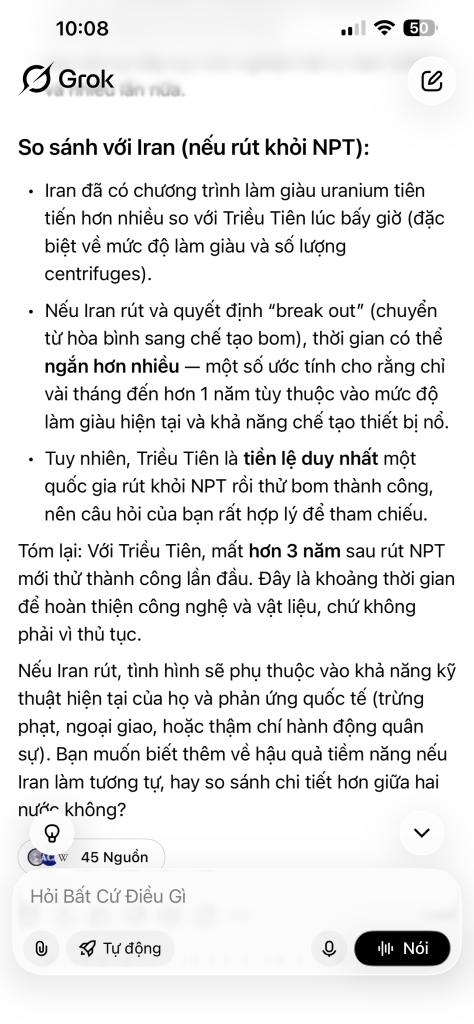Open the Tự động mode selector

click(x=120, y=948)
